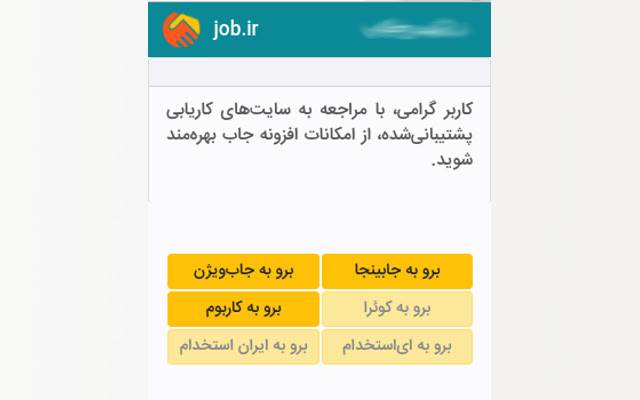Choose the برو به ای‌استخدام button
Image resolution: width=640 pixels, height=400 pixels.
click(x=397, y=347)
